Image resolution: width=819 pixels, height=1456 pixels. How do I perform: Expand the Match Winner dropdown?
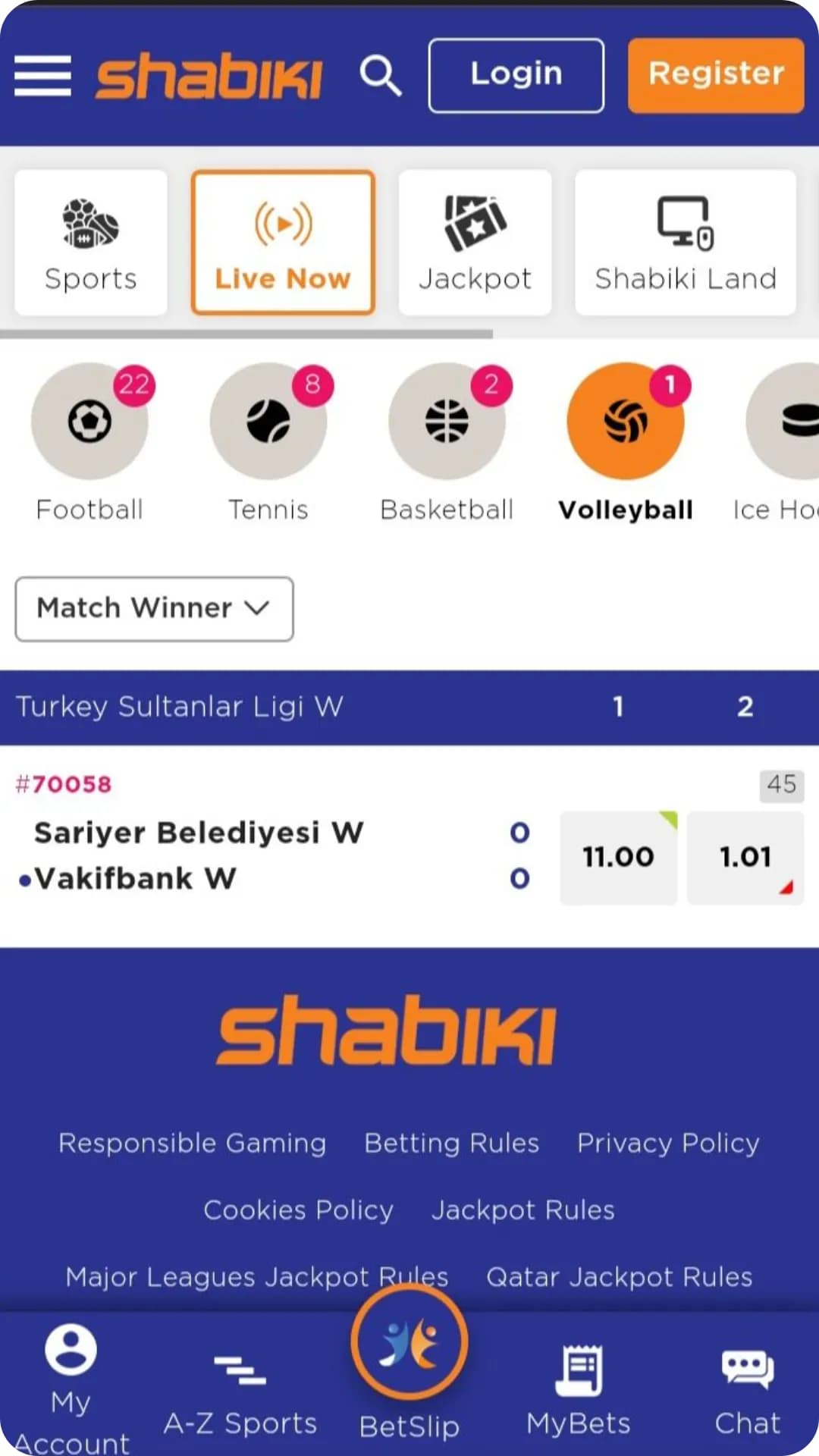(x=153, y=608)
